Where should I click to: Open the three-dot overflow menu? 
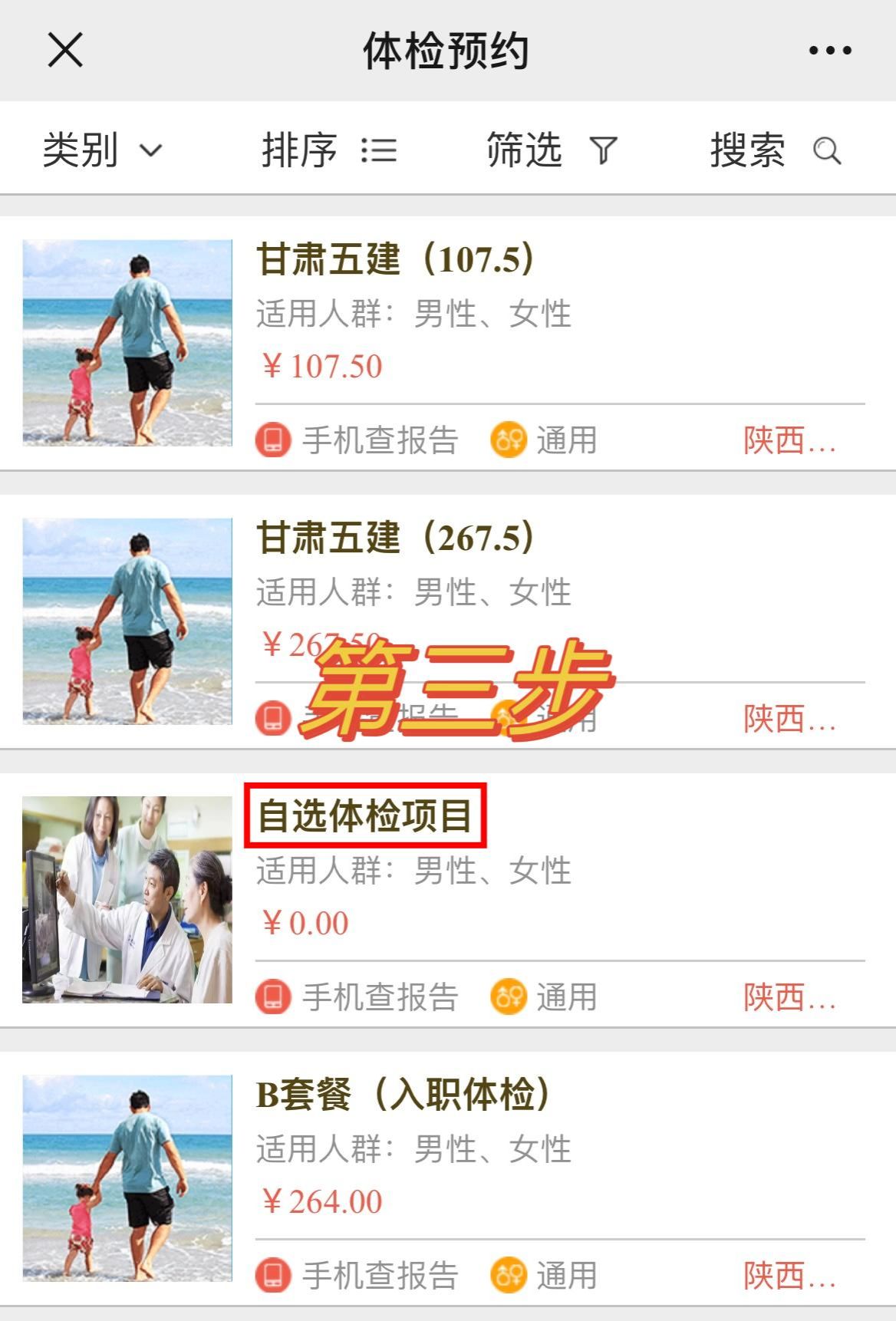pos(830,51)
